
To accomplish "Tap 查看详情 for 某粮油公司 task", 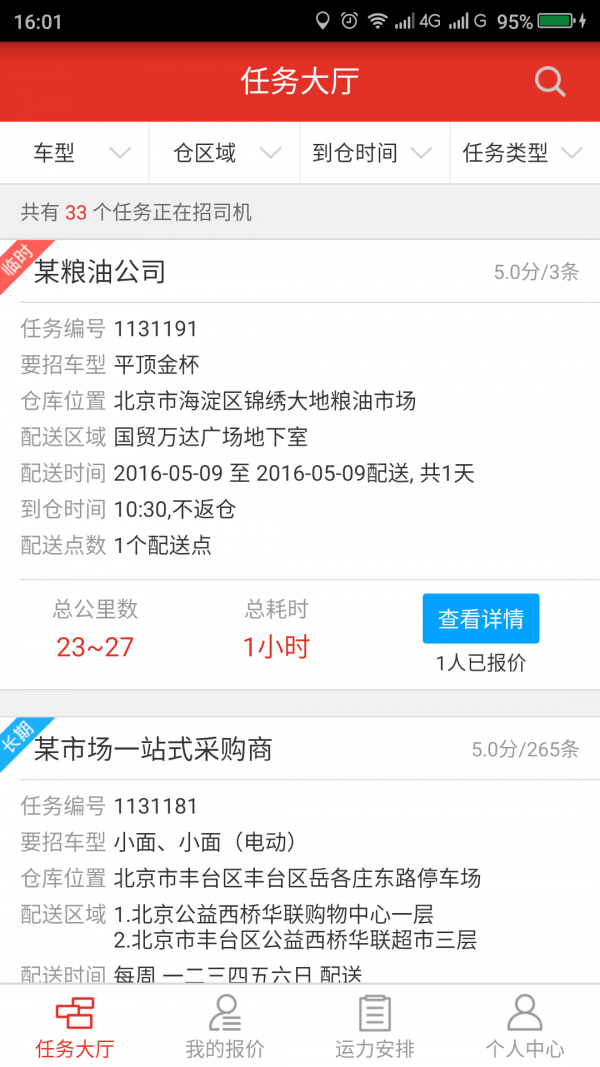I will pyautogui.click(x=480, y=619).
